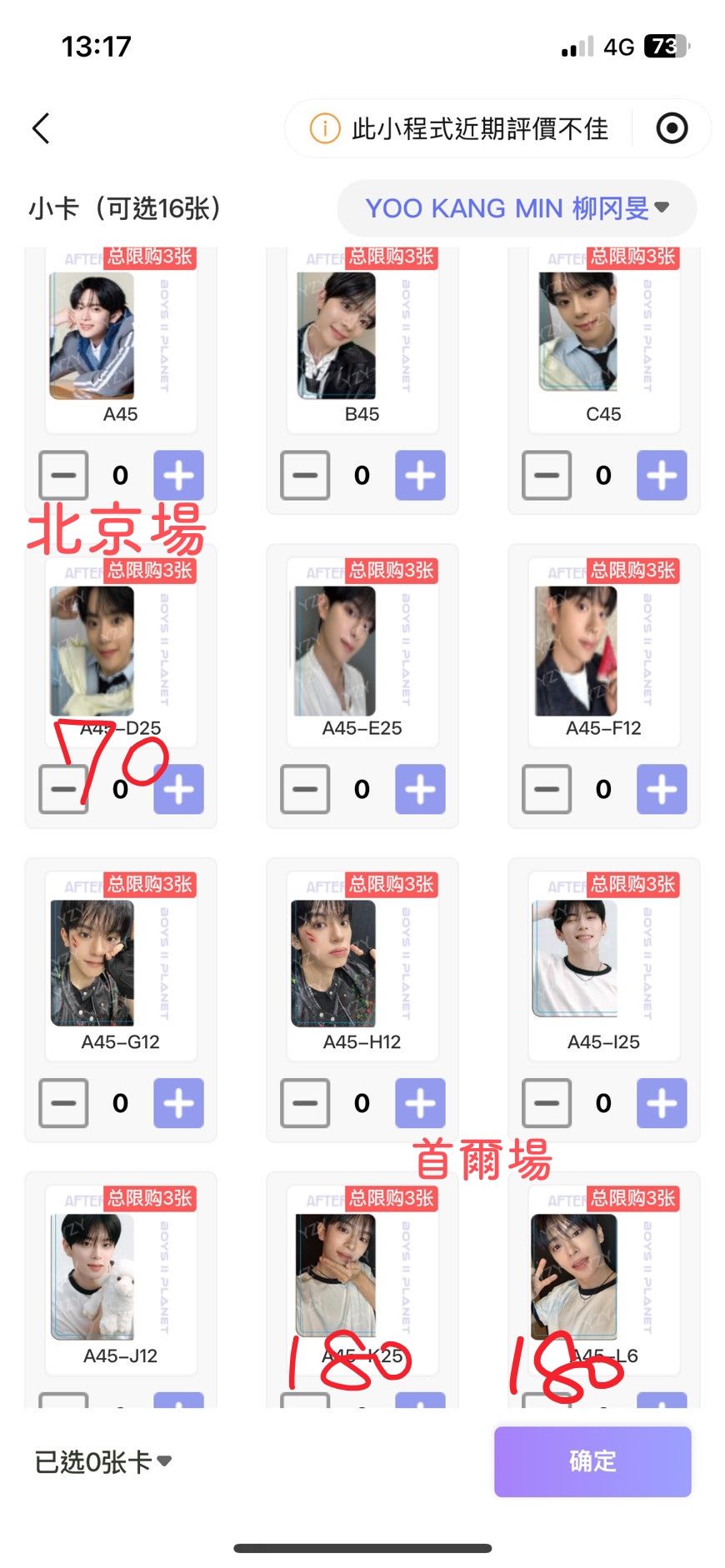
Task: Add one A45-H12 card
Action: tap(420, 1103)
